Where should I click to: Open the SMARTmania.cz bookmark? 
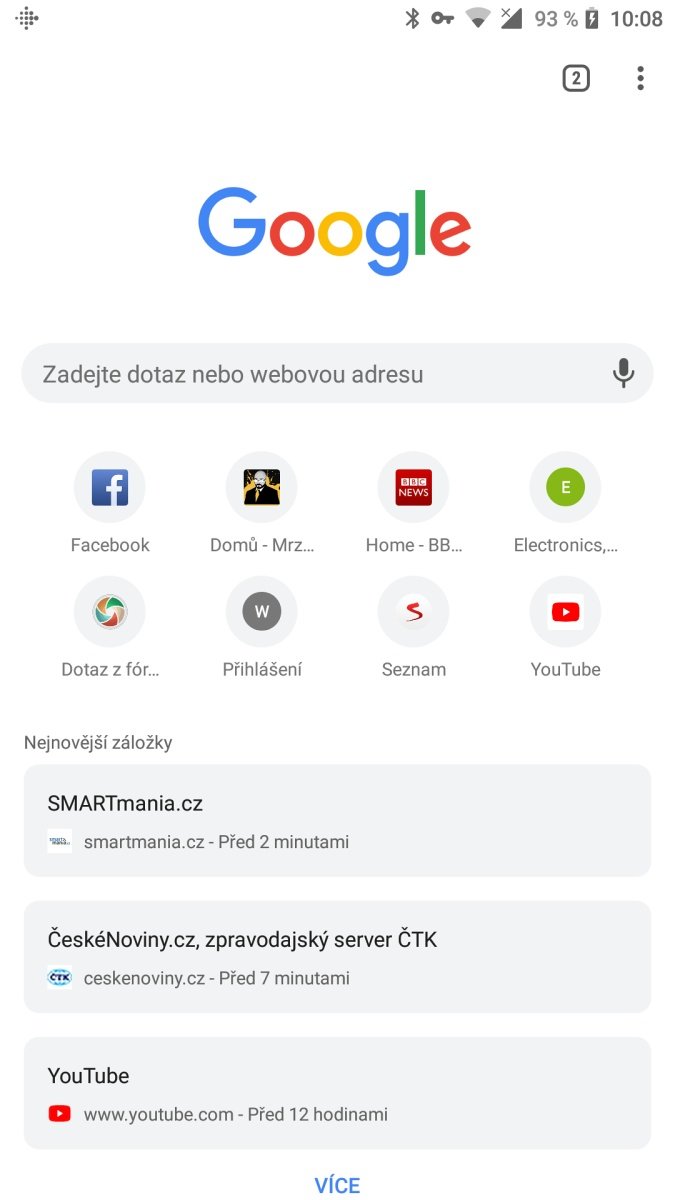337,821
